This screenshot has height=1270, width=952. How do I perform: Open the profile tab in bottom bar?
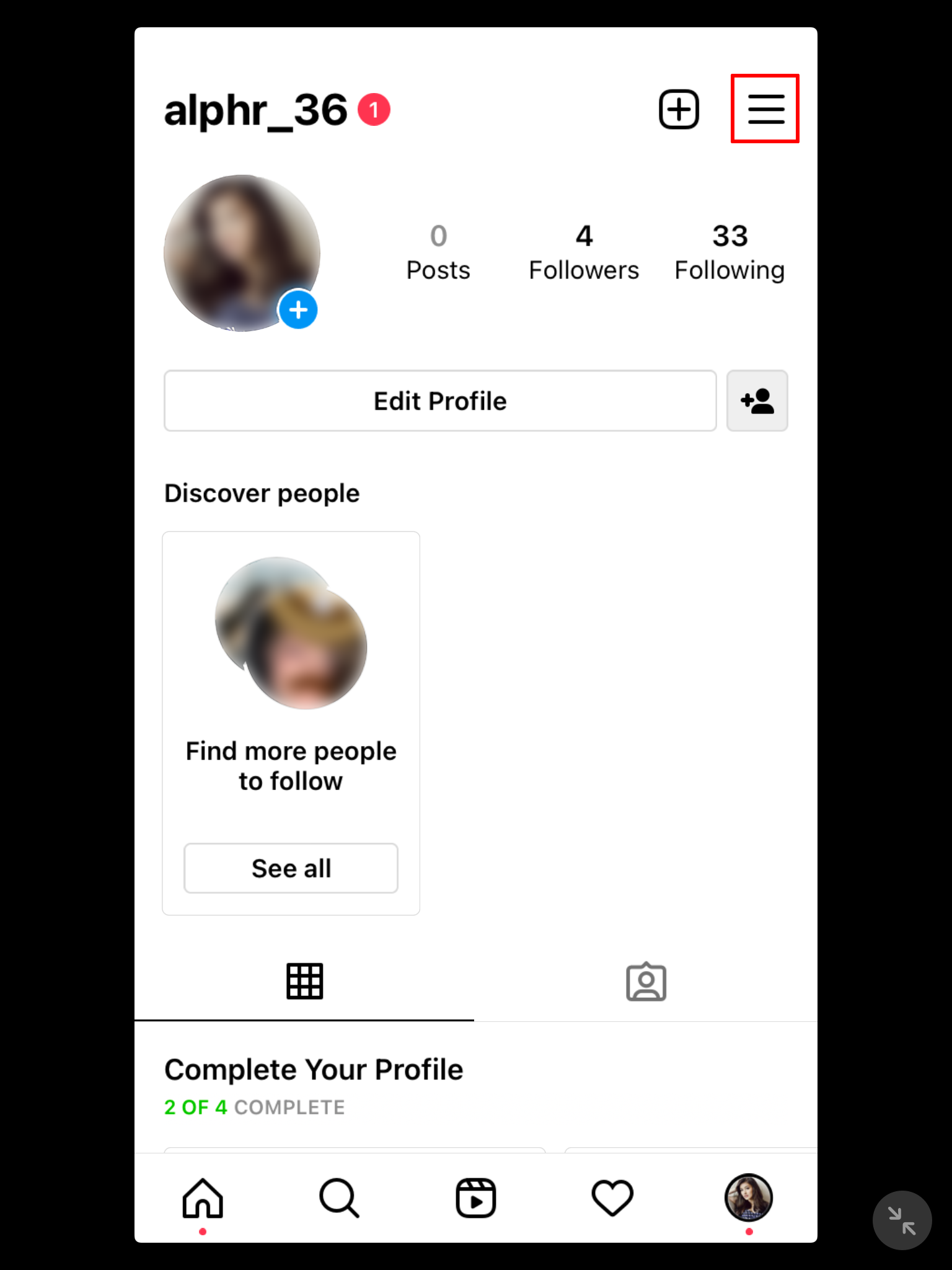(x=749, y=1198)
